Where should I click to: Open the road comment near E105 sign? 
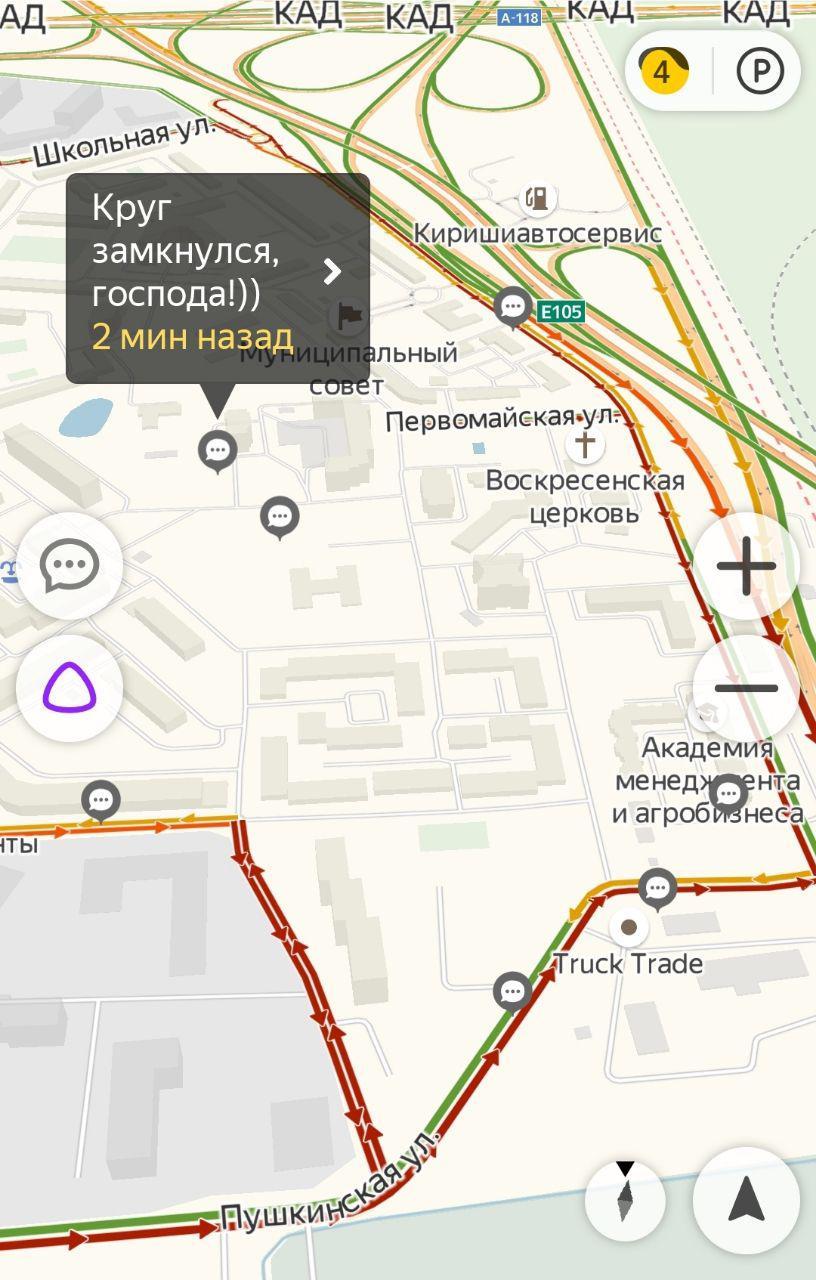[514, 305]
